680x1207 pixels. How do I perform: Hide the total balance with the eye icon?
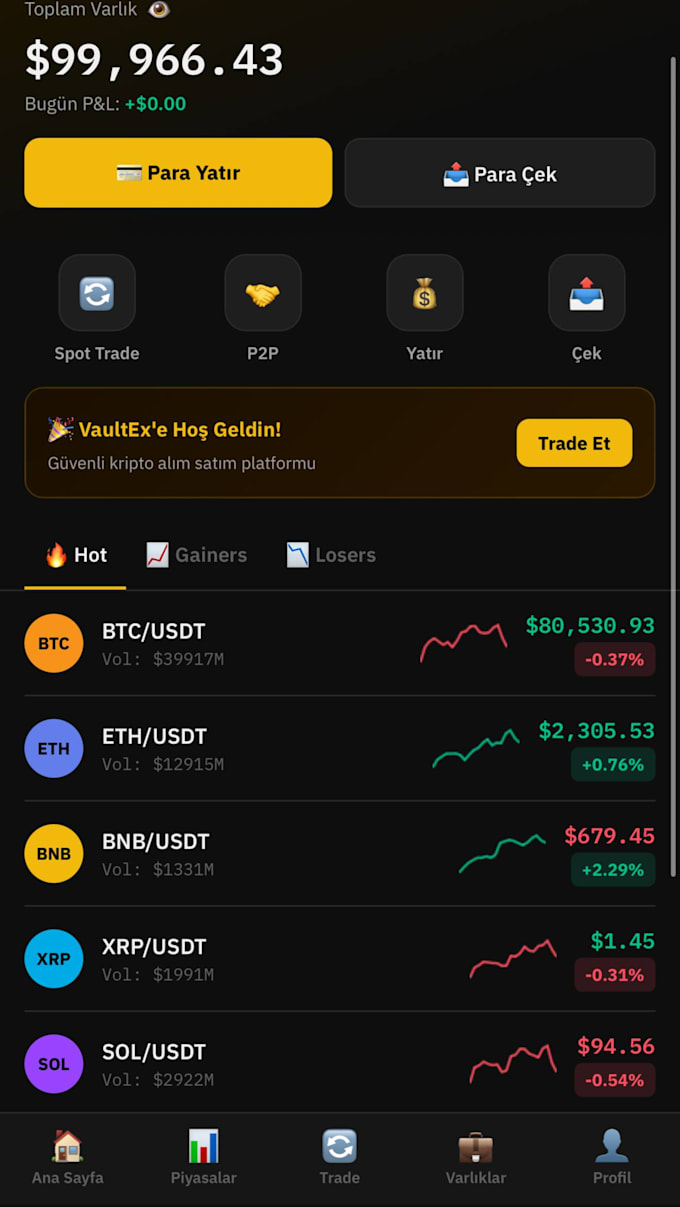(159, 10)
